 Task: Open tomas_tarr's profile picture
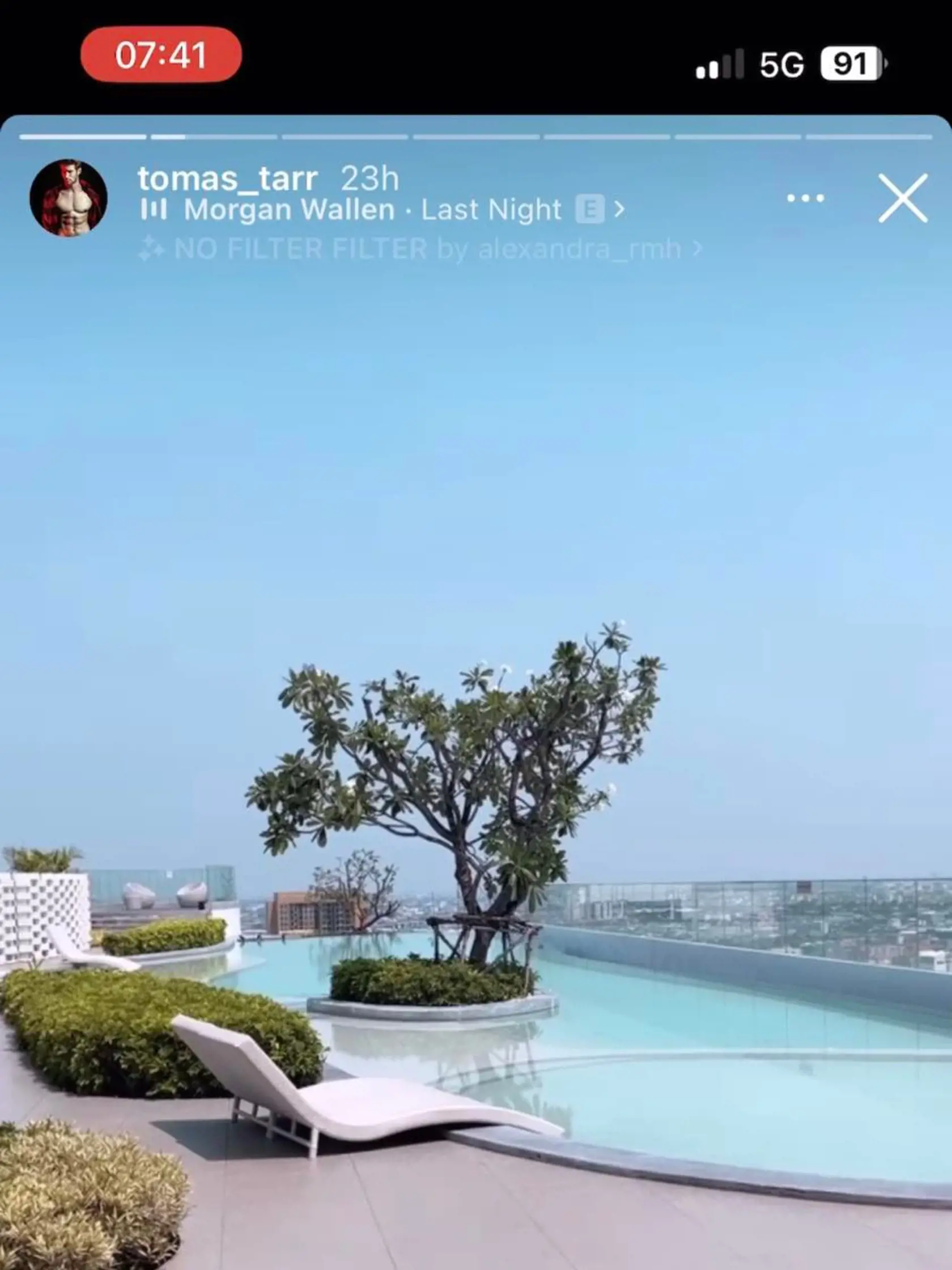[x=69, y=198]
